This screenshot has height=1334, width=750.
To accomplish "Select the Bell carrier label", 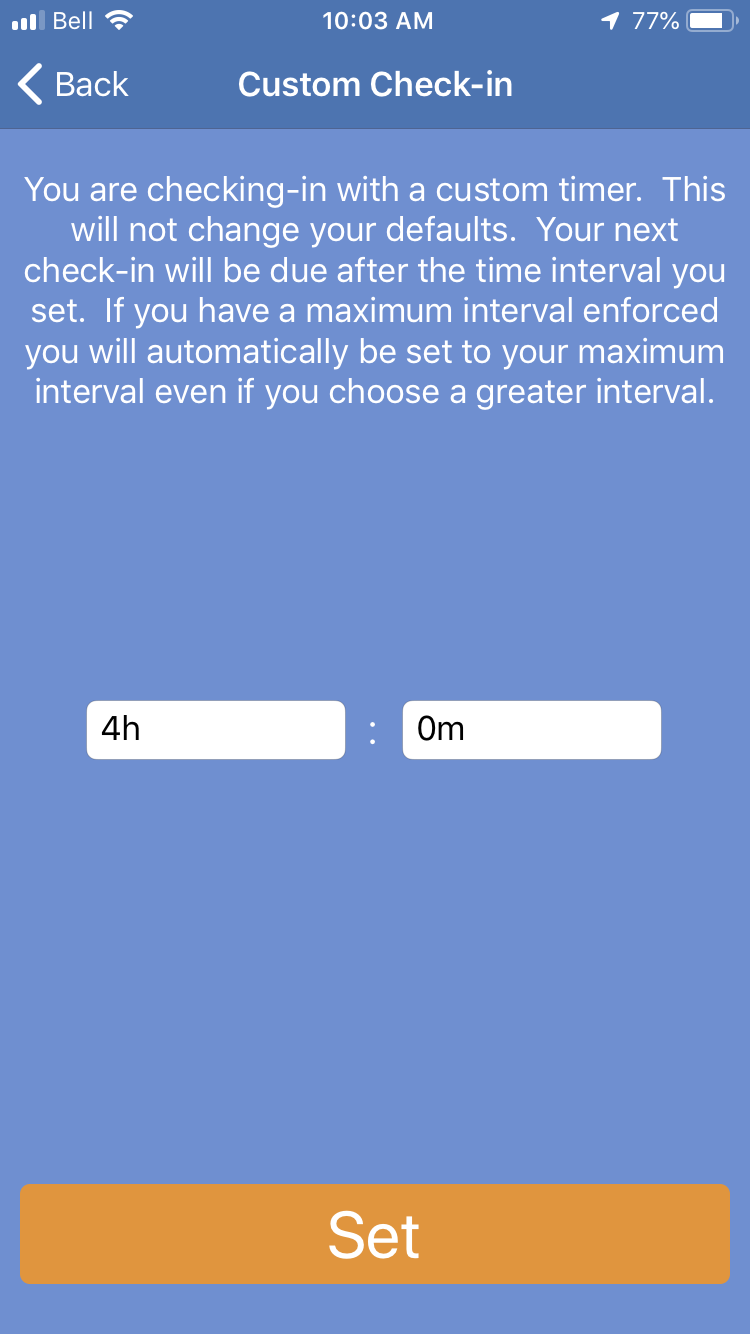I will [x=72, y=19].
